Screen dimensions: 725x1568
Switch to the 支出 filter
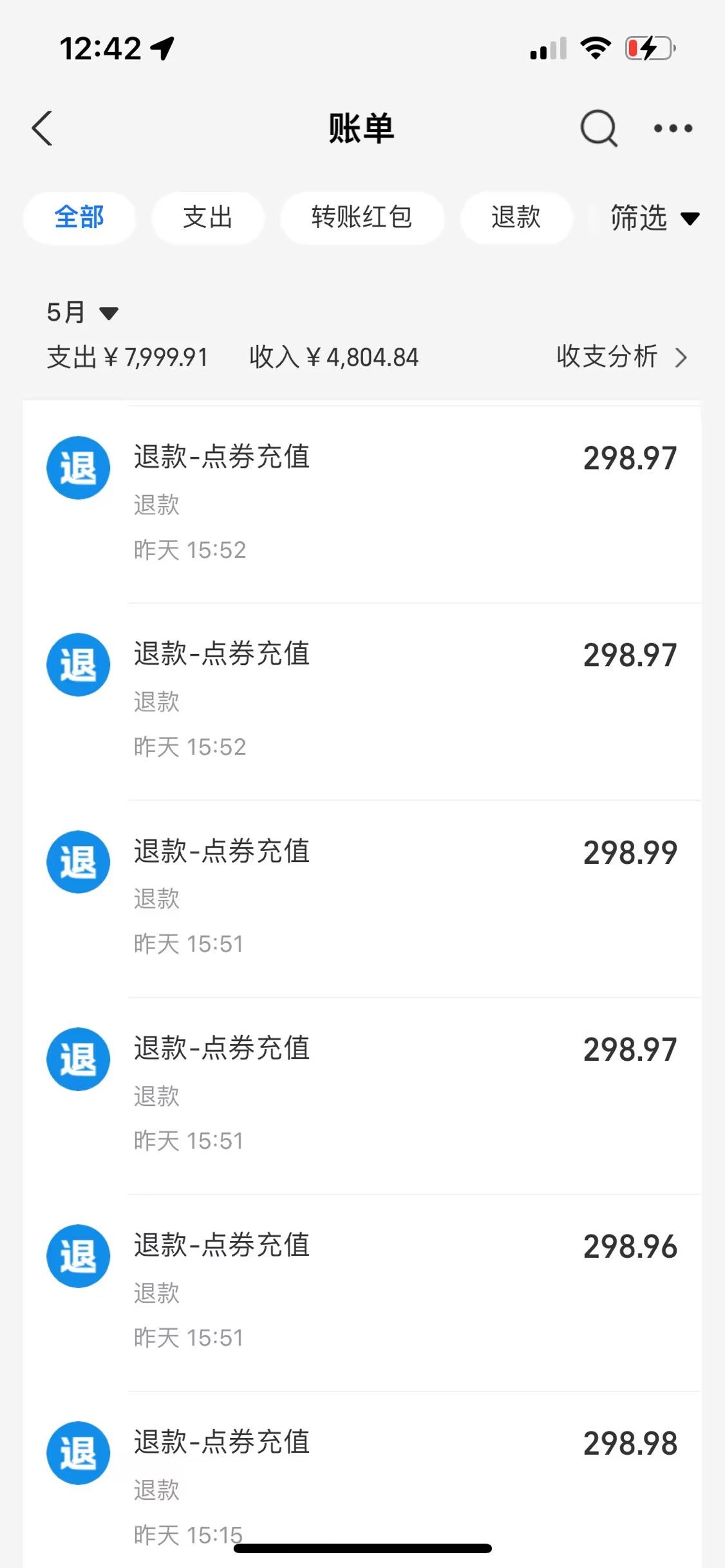[207, 218]
